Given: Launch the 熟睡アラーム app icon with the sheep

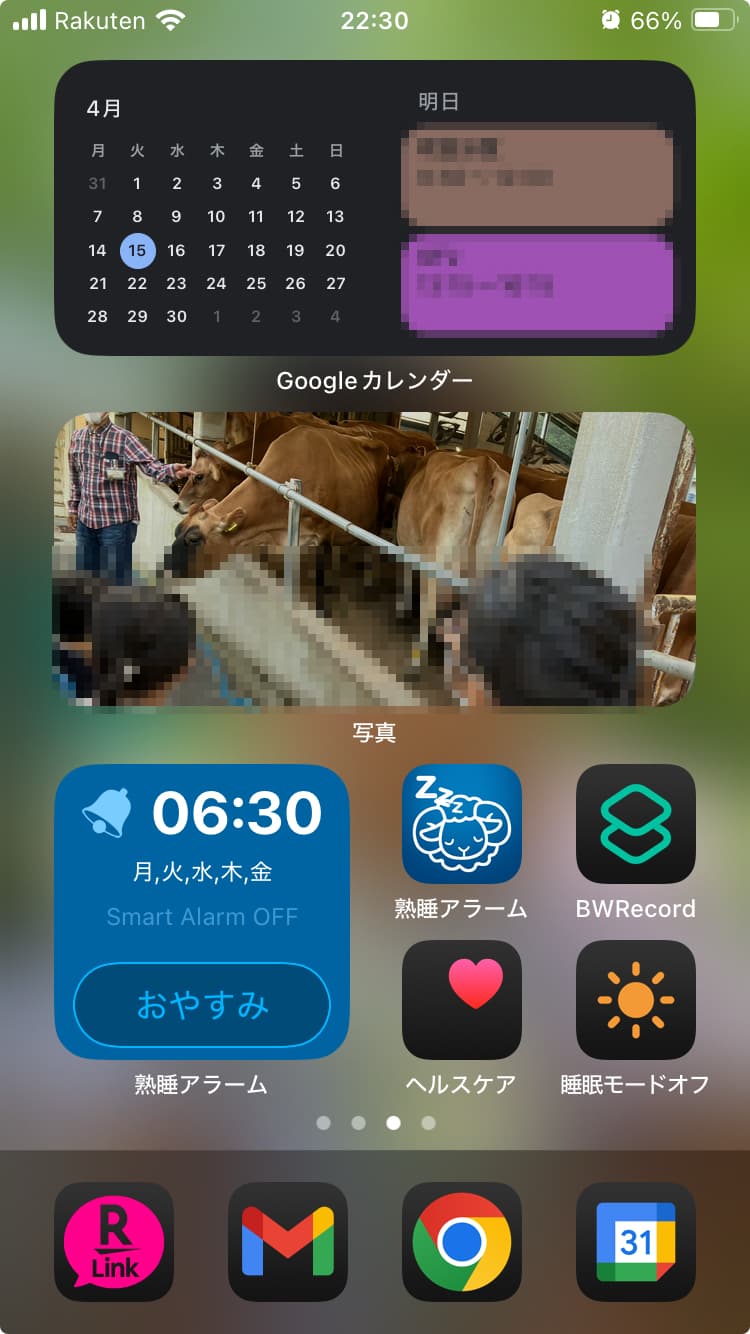Looking at the screenshot, I should [462, 824].
